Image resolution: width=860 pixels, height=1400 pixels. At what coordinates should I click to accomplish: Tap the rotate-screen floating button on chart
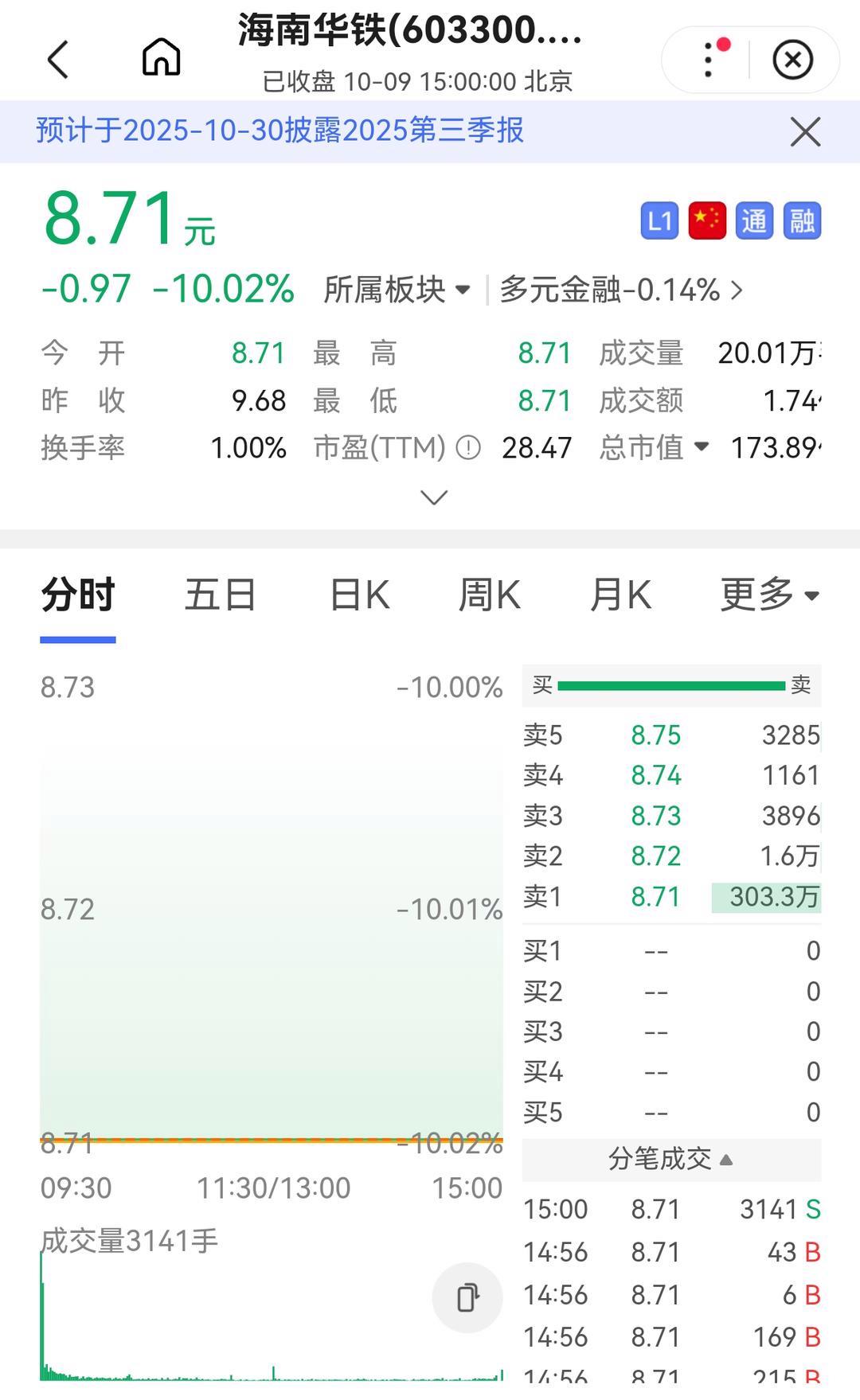(x=467, y=1298)
